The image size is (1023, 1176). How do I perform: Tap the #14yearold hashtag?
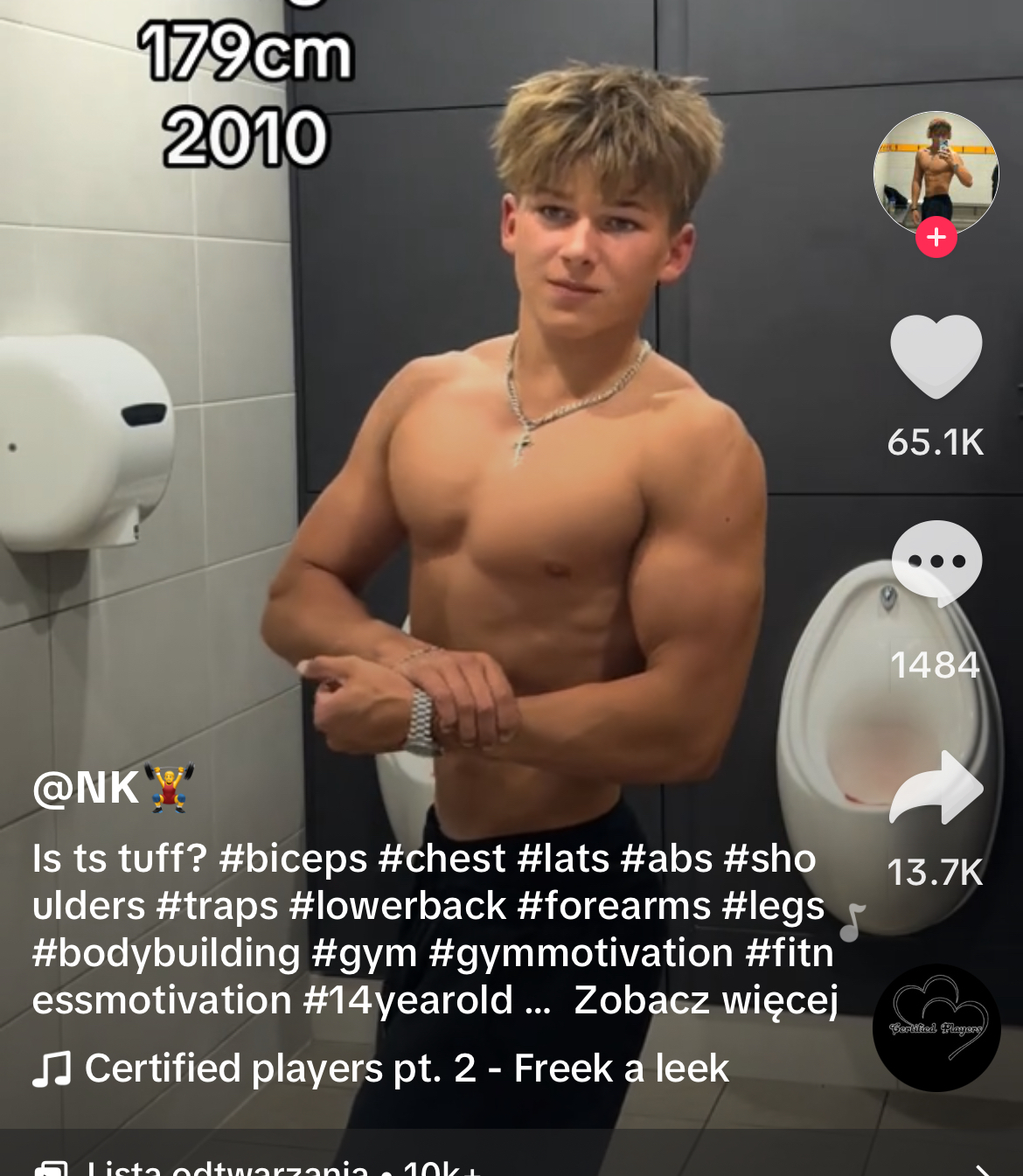pos(407,999)
